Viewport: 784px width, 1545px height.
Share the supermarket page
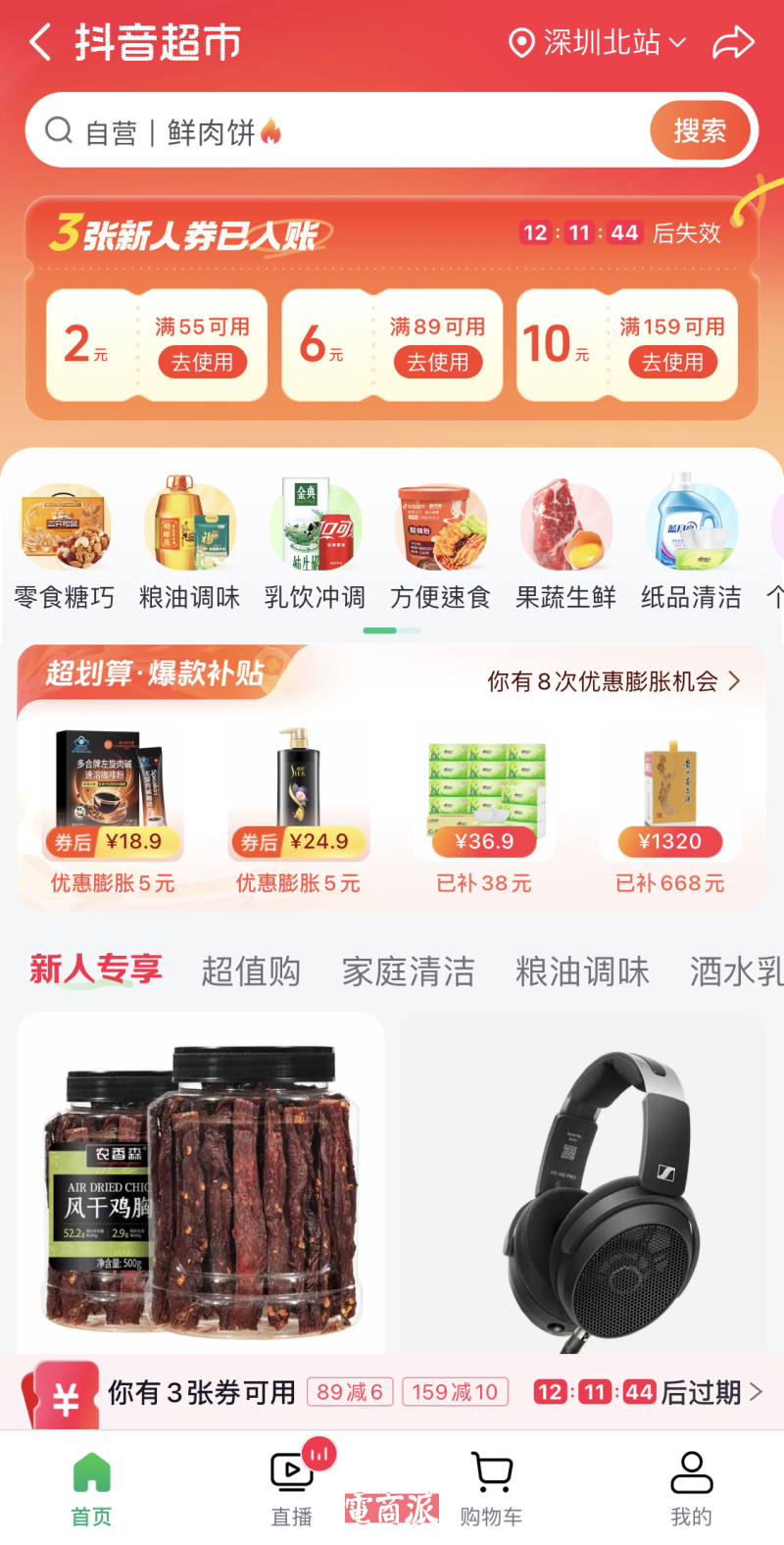[x=733, y=42]
